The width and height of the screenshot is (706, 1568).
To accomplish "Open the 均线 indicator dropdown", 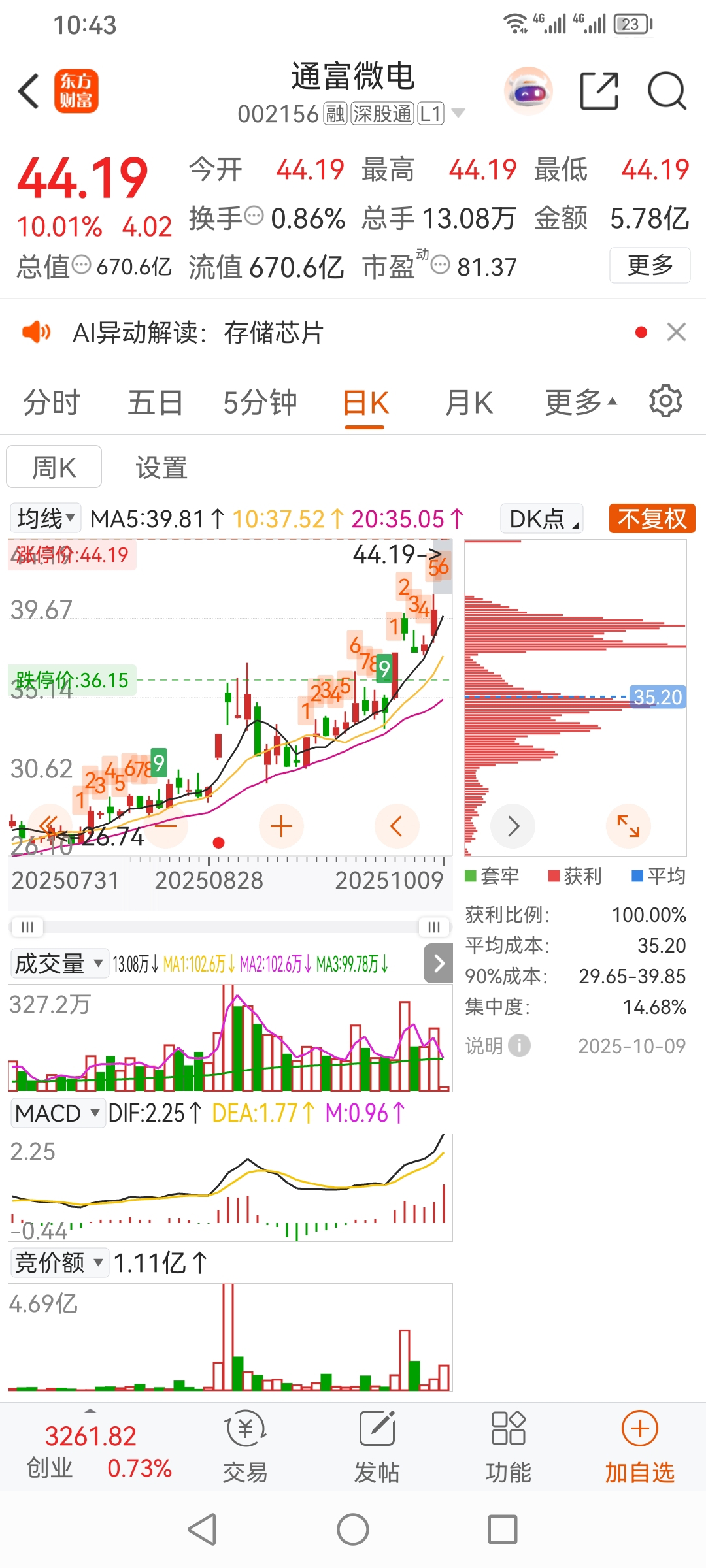I will 46,519.
